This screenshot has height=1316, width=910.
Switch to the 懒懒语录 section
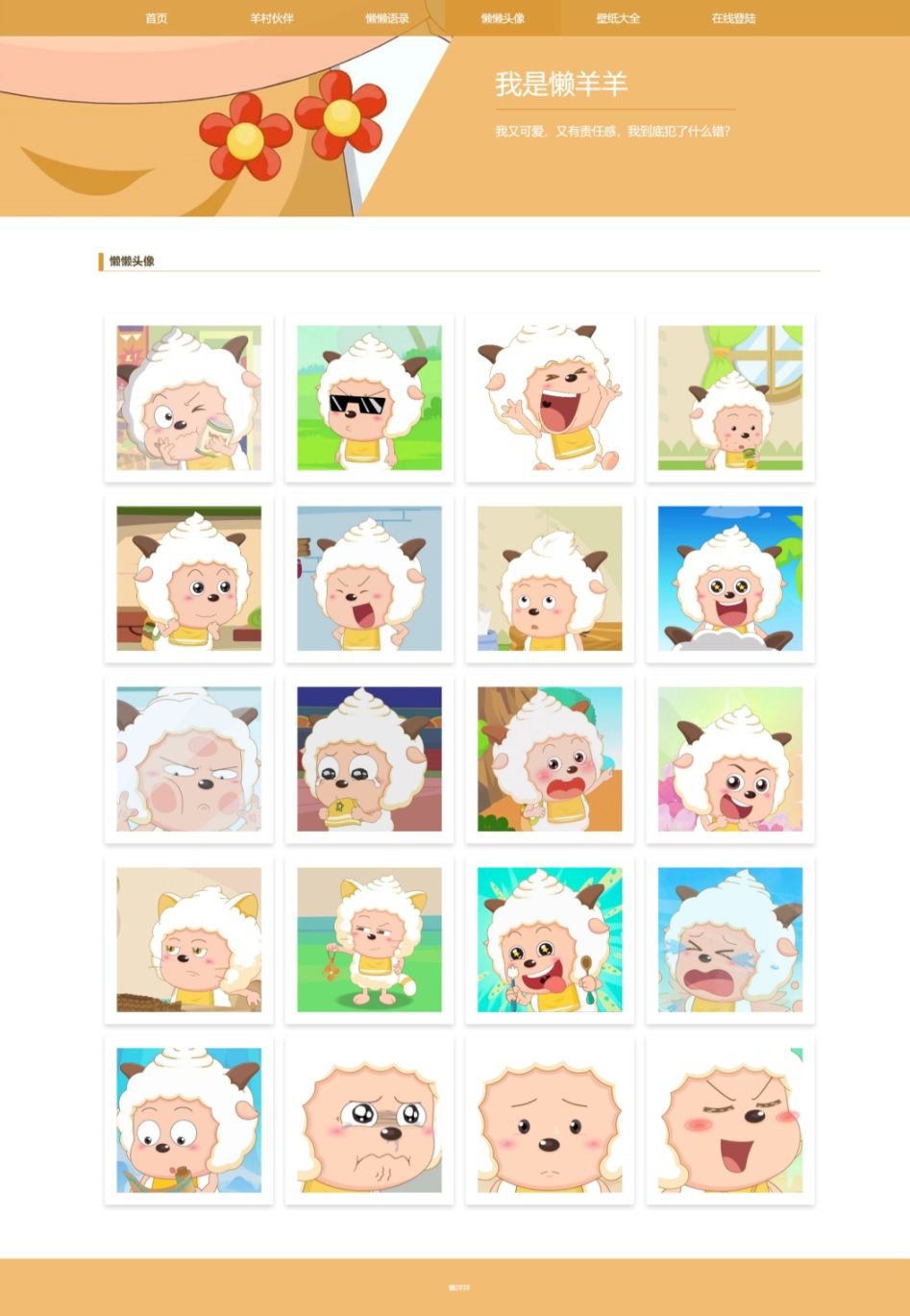(x=387, y=18)
